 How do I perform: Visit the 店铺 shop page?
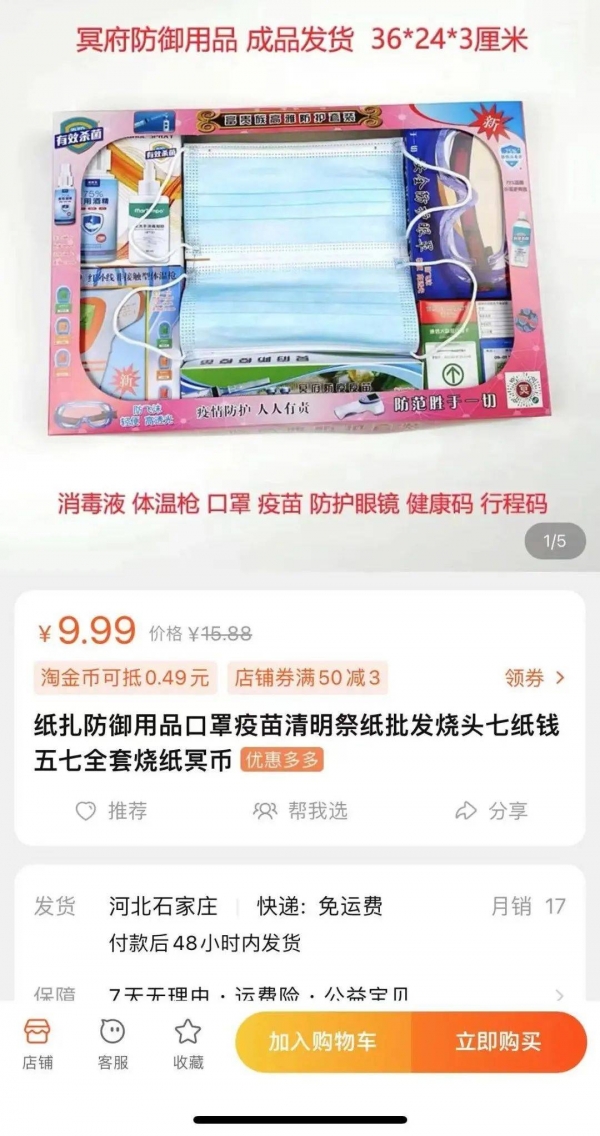[x=37, y=1044]
